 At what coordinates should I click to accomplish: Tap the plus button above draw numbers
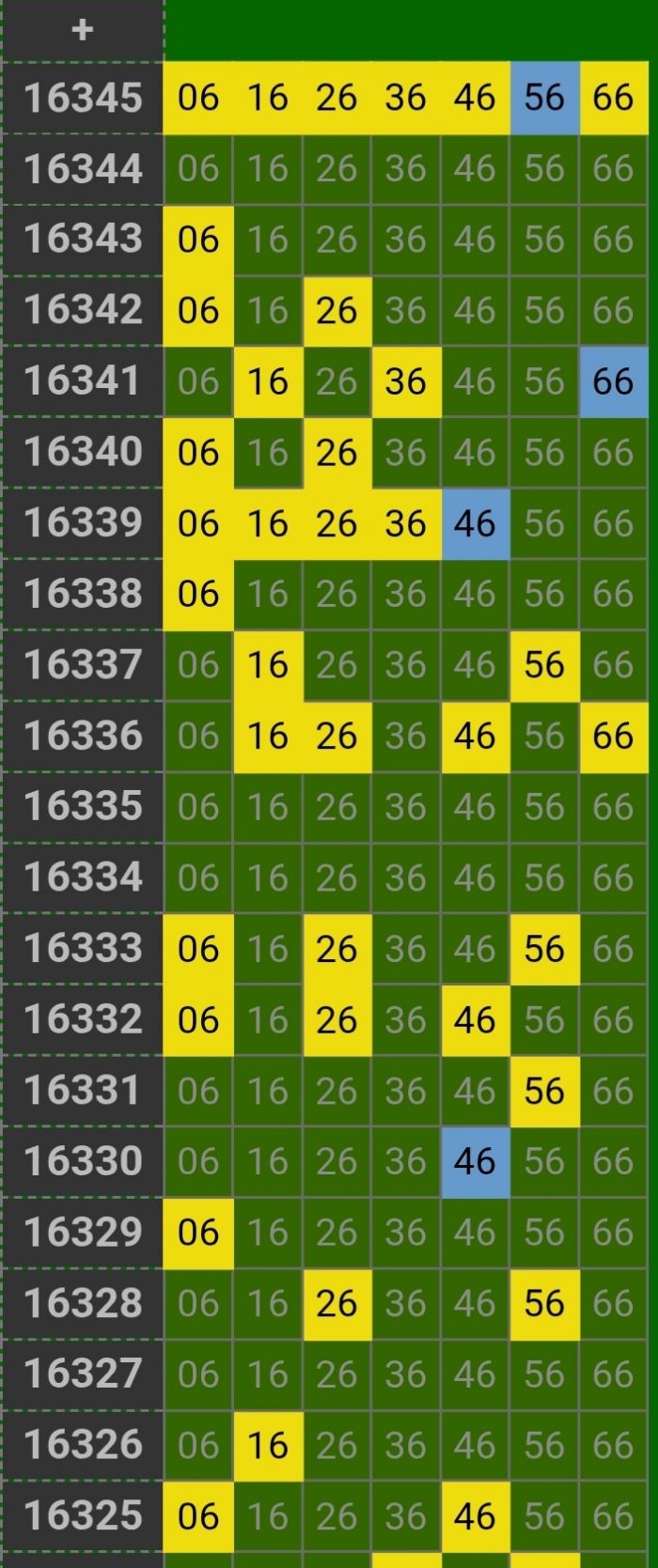[83, 30]
